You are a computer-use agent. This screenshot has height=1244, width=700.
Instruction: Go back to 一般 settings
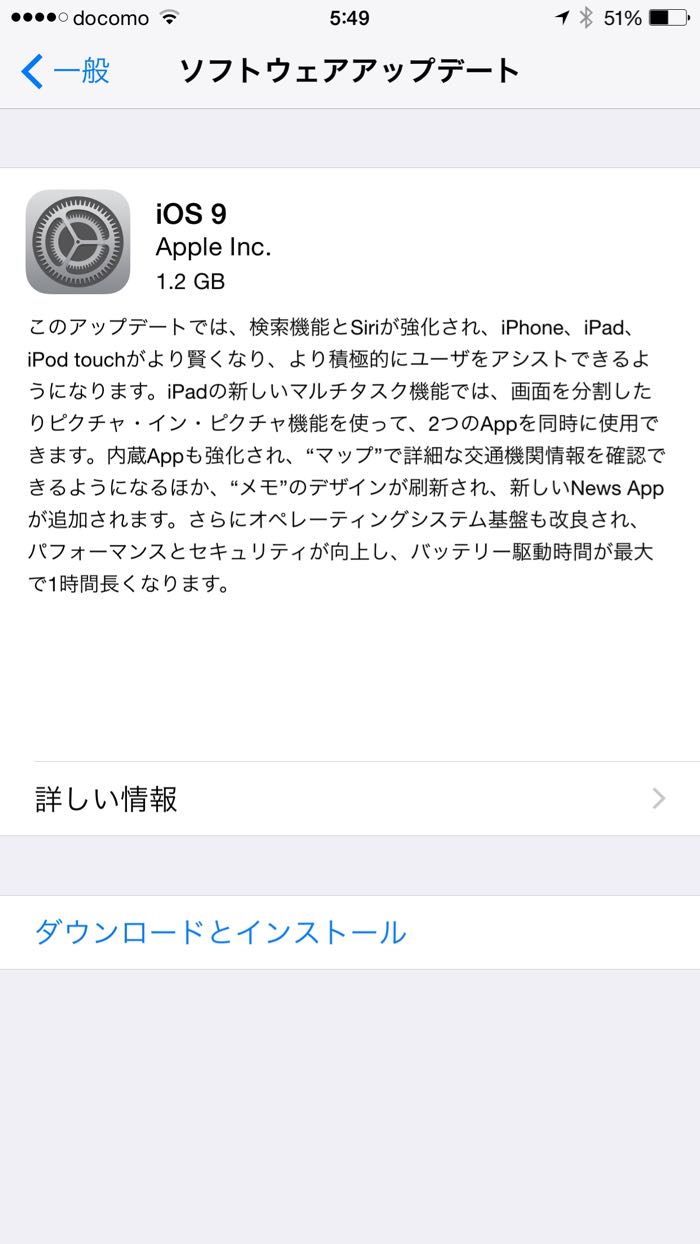(65, 71)
